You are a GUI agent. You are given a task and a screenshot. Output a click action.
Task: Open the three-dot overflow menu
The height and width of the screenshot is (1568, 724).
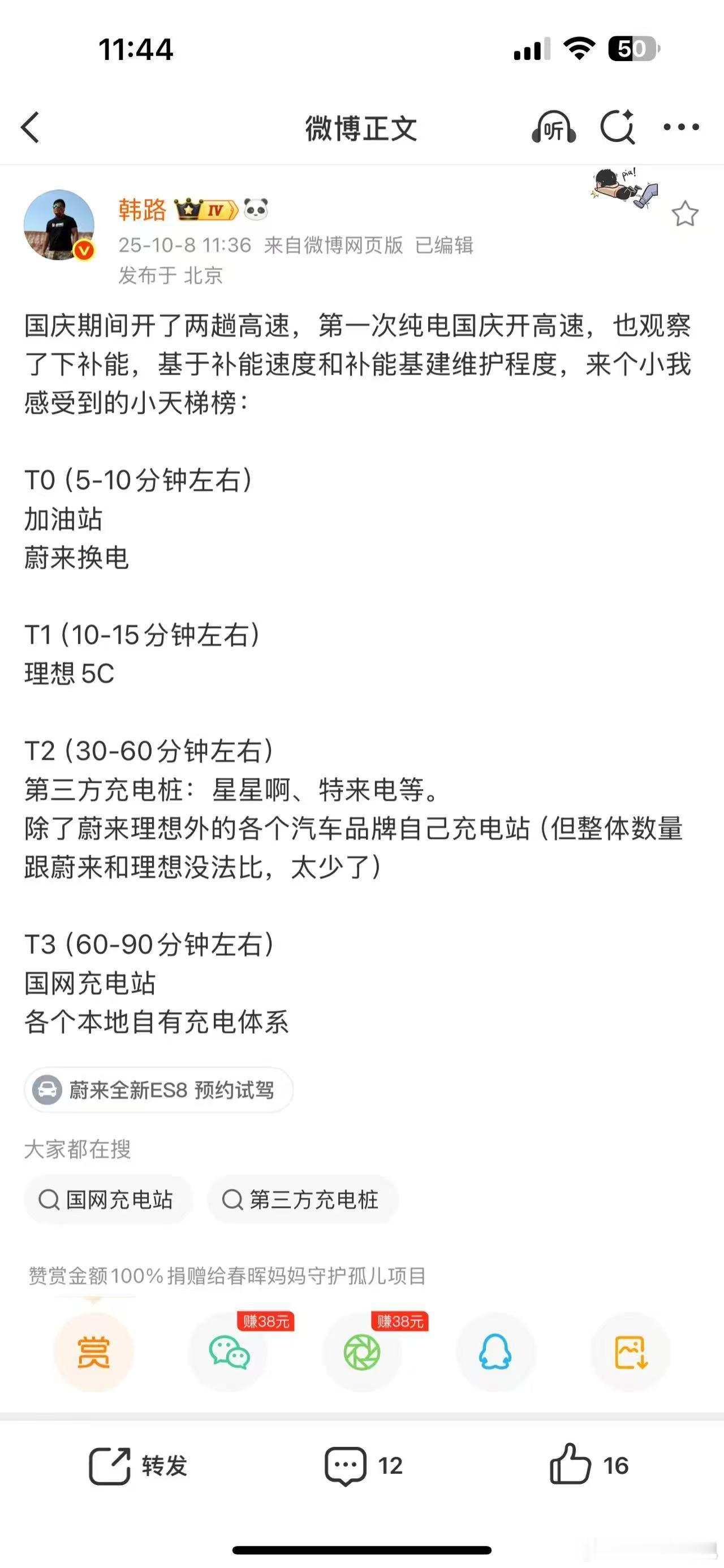coord(681,127)
